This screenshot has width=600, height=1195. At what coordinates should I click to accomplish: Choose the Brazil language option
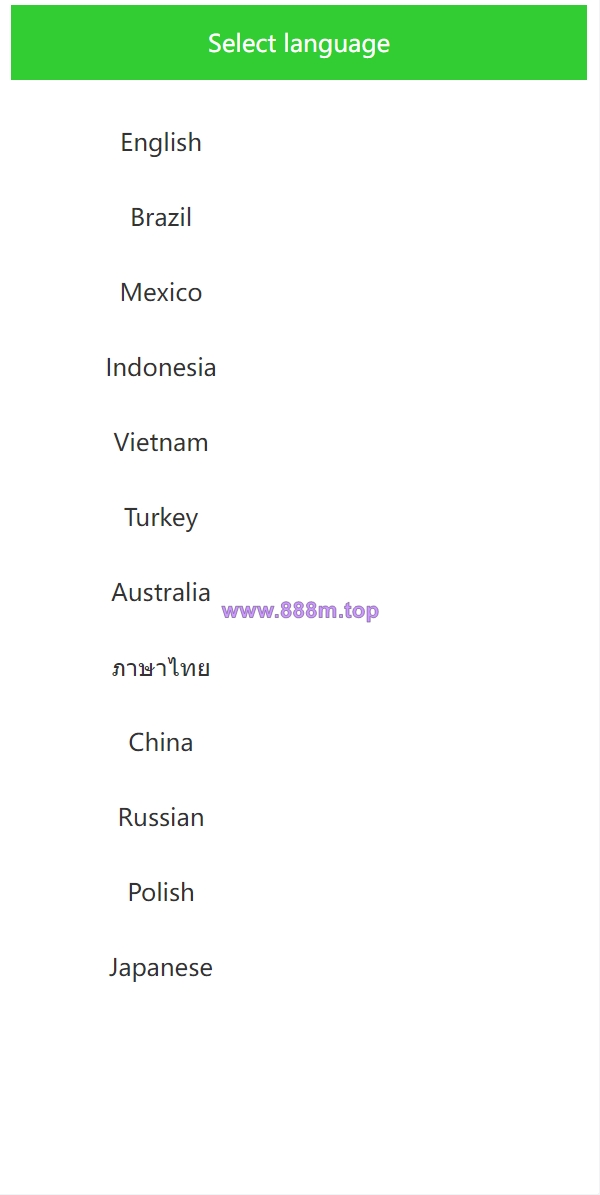pyautogui.click(x=161, y=217)
